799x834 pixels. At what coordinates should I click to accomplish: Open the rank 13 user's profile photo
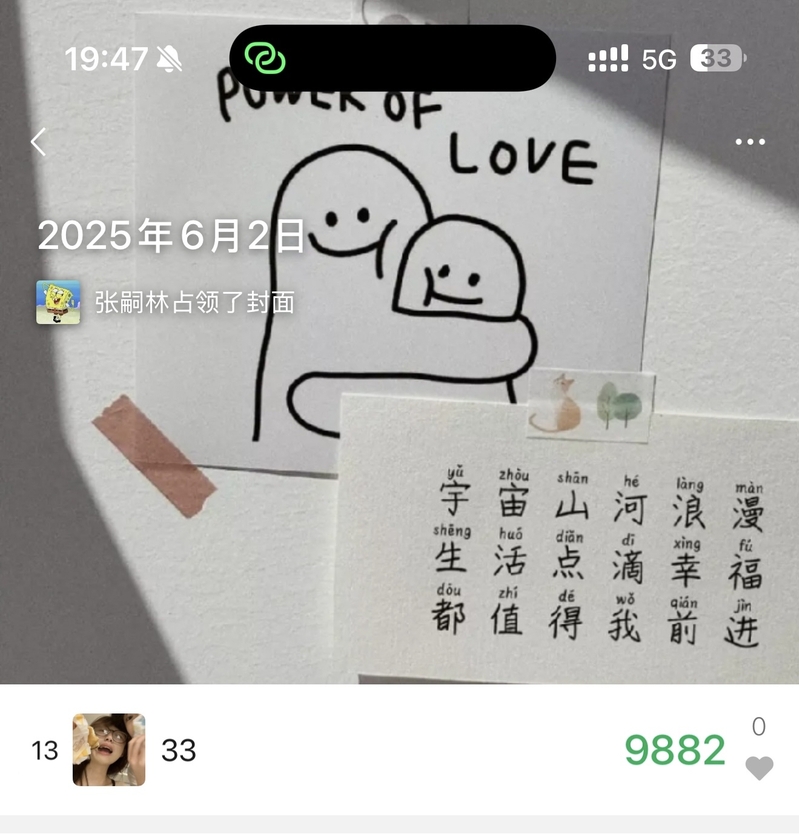tap(109, 749)
